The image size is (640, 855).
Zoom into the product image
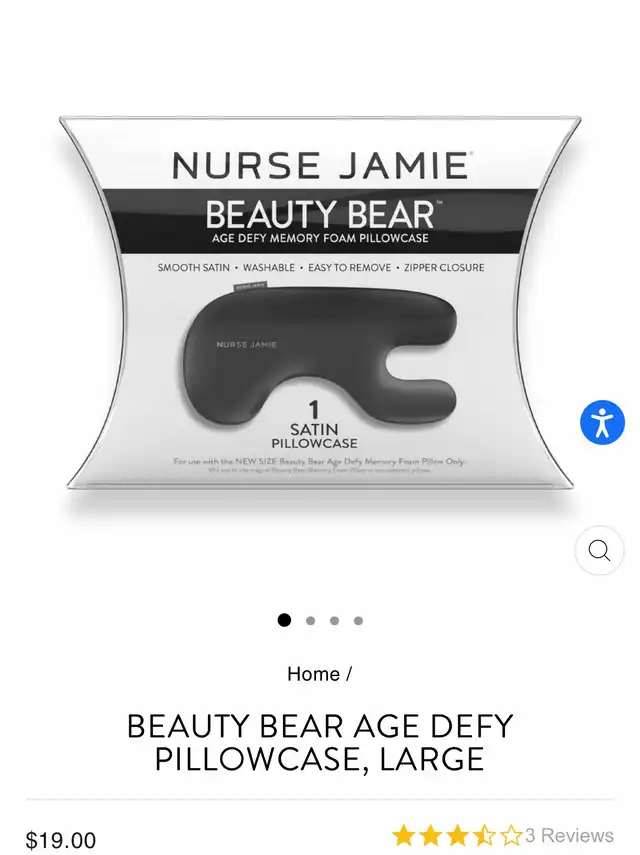(x=599, y=550)
